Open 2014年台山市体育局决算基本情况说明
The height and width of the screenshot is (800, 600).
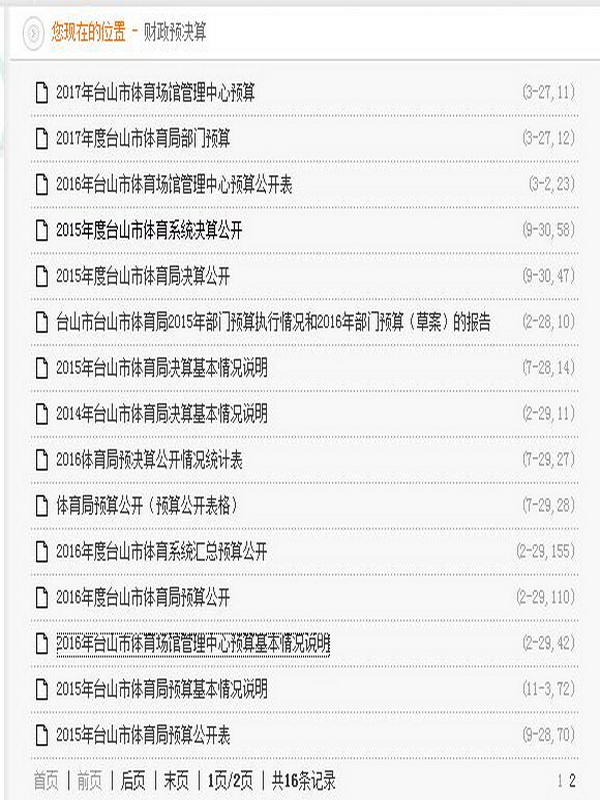(x=161, y=413)
